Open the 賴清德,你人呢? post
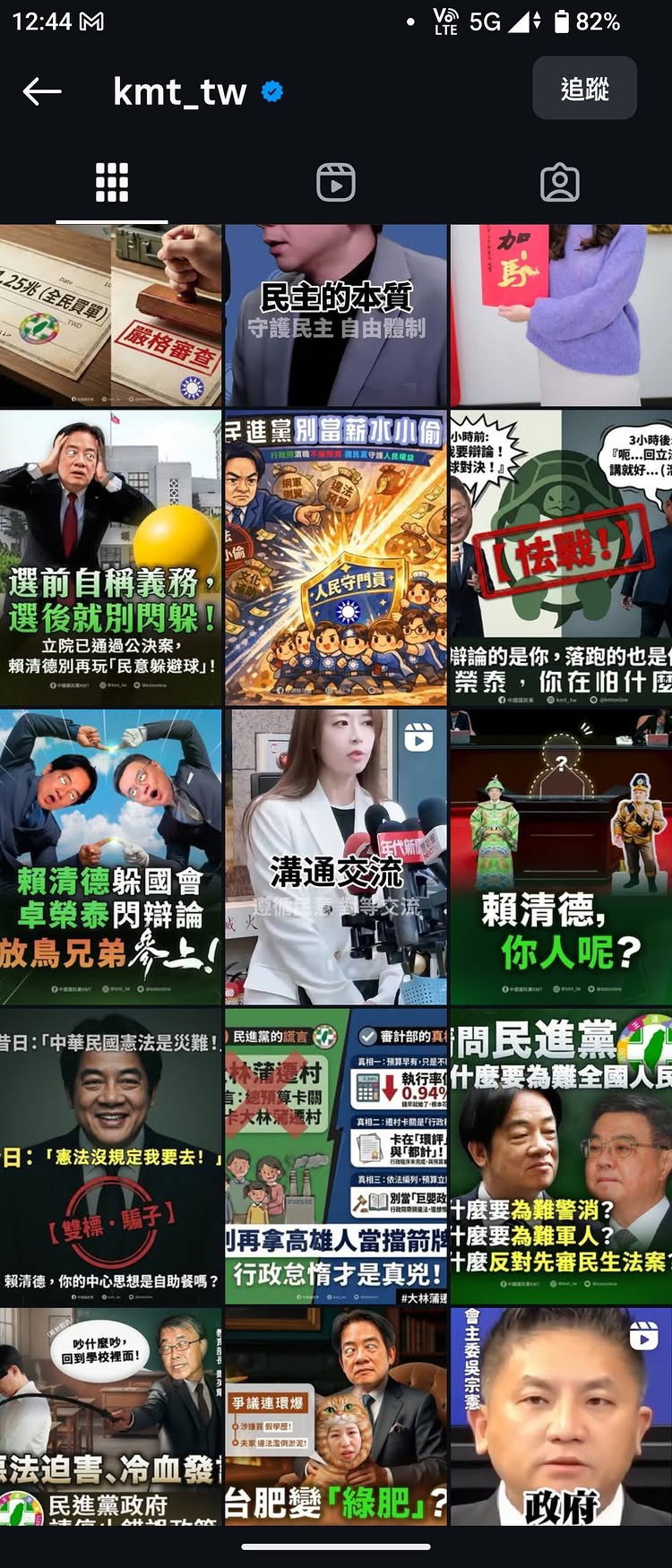 point(561,857)
